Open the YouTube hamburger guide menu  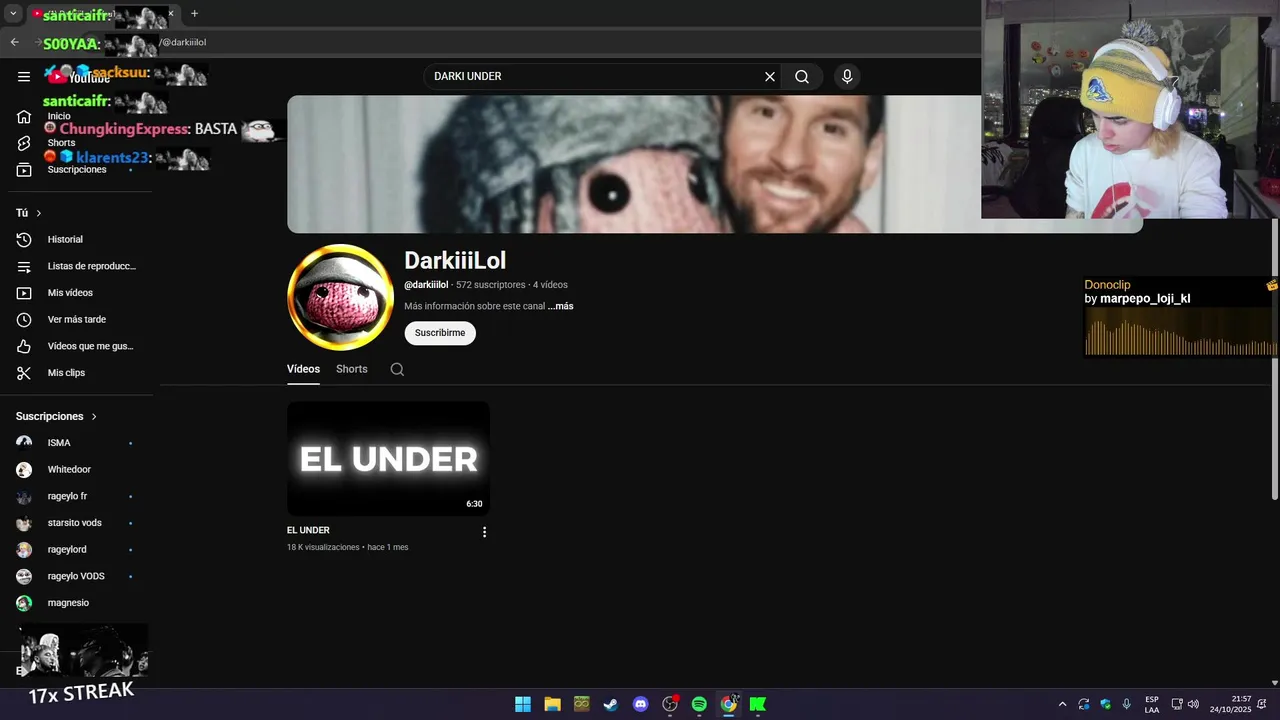pos(24,76)
